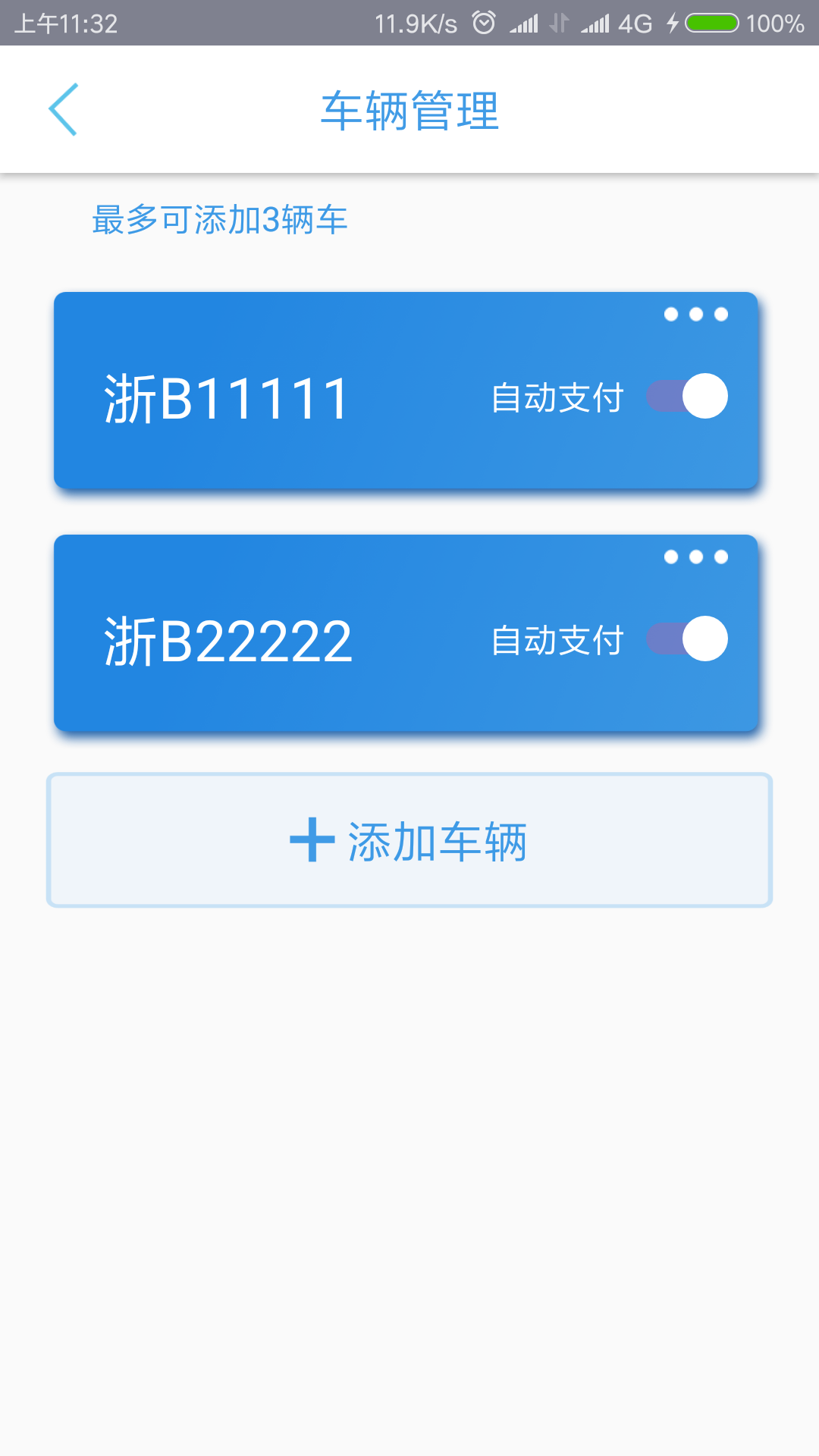Image resolution: width=819 pixels, height=1456 pixels.
Task: Tap the alarm clock status bar icon
Action: 485,24
